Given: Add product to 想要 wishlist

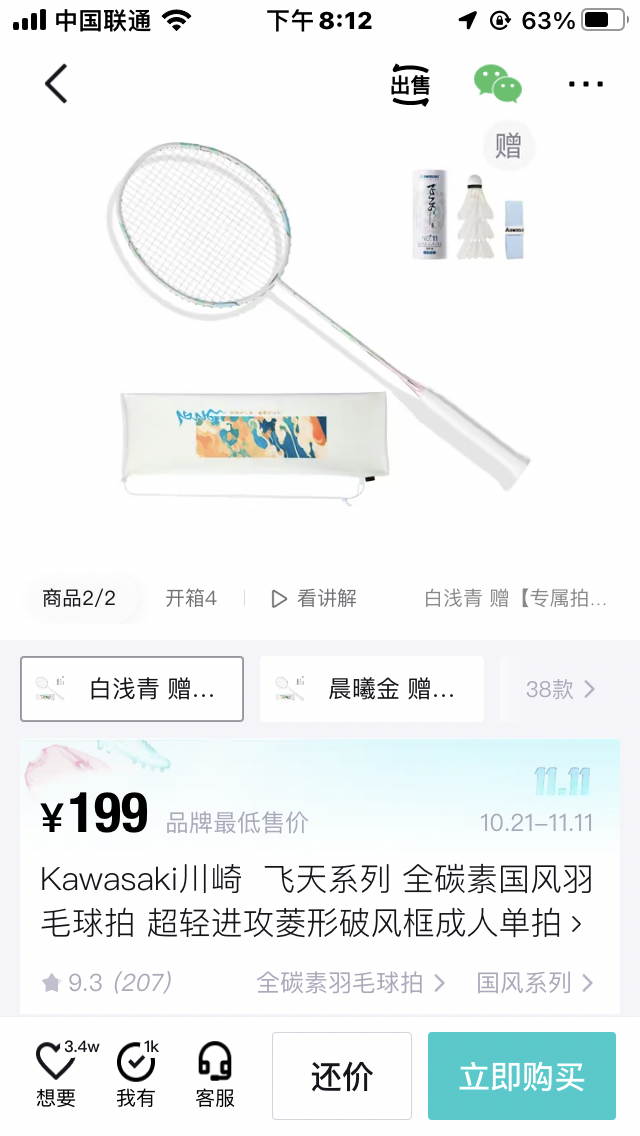Looking at the screenshot, I should [58, 1073].
